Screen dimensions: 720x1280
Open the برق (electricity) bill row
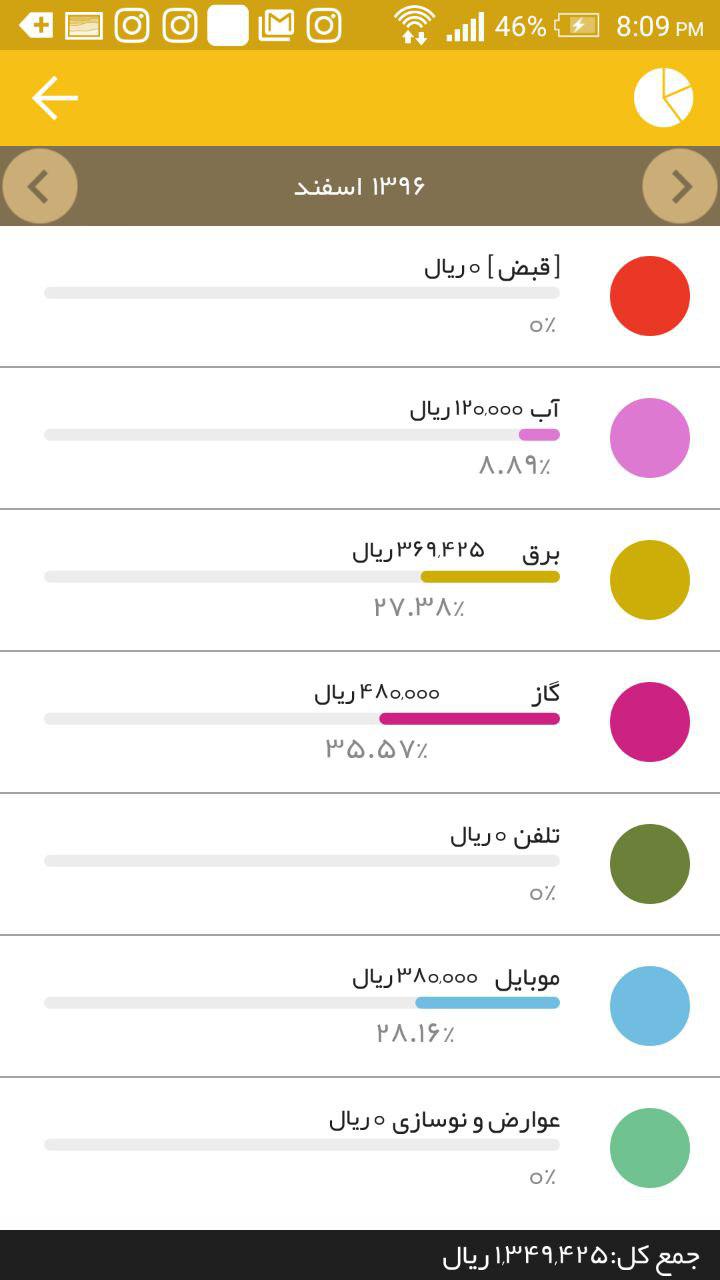[360, 580]
